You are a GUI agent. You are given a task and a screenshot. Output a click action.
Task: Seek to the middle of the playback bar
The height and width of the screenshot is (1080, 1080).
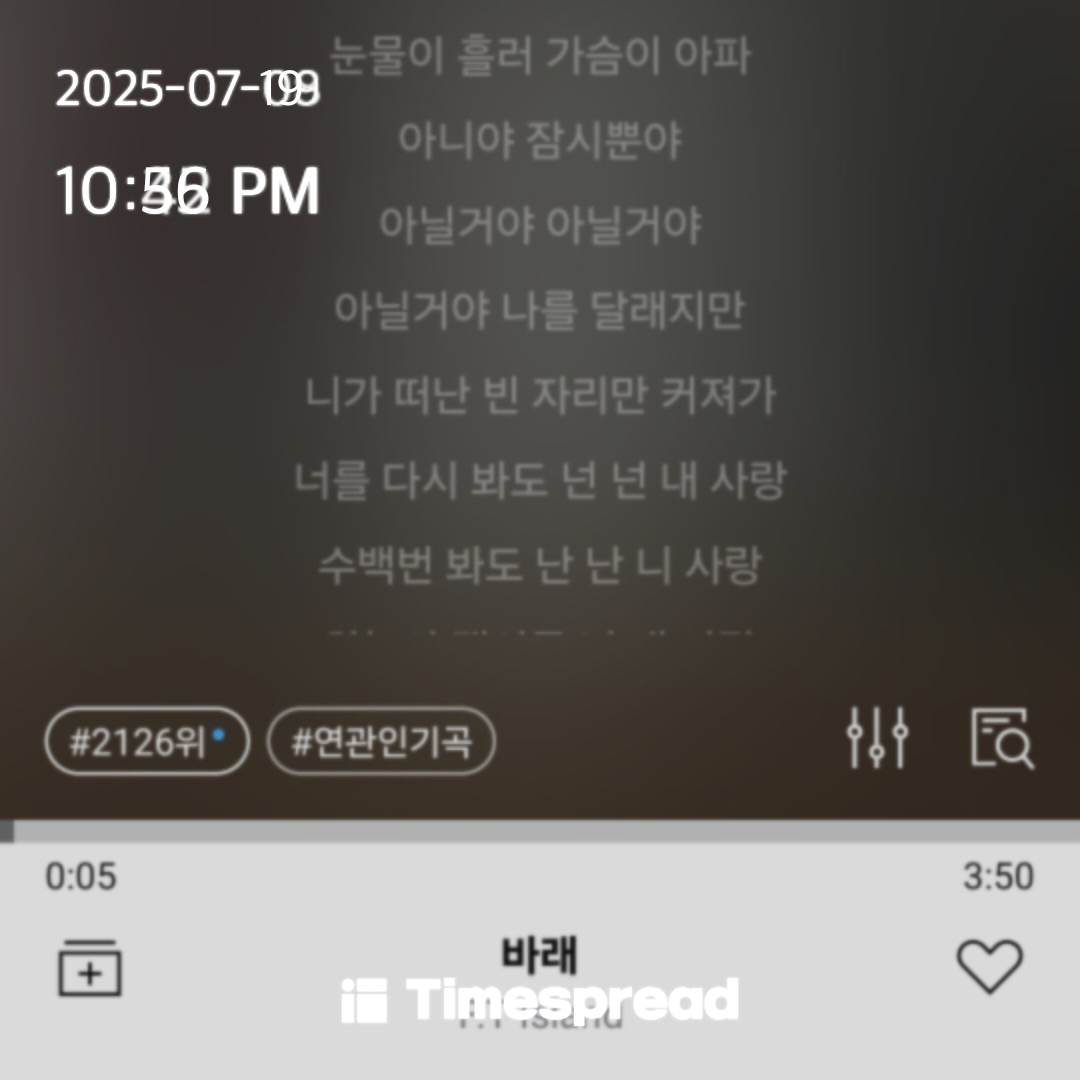(x=540, y=832)
